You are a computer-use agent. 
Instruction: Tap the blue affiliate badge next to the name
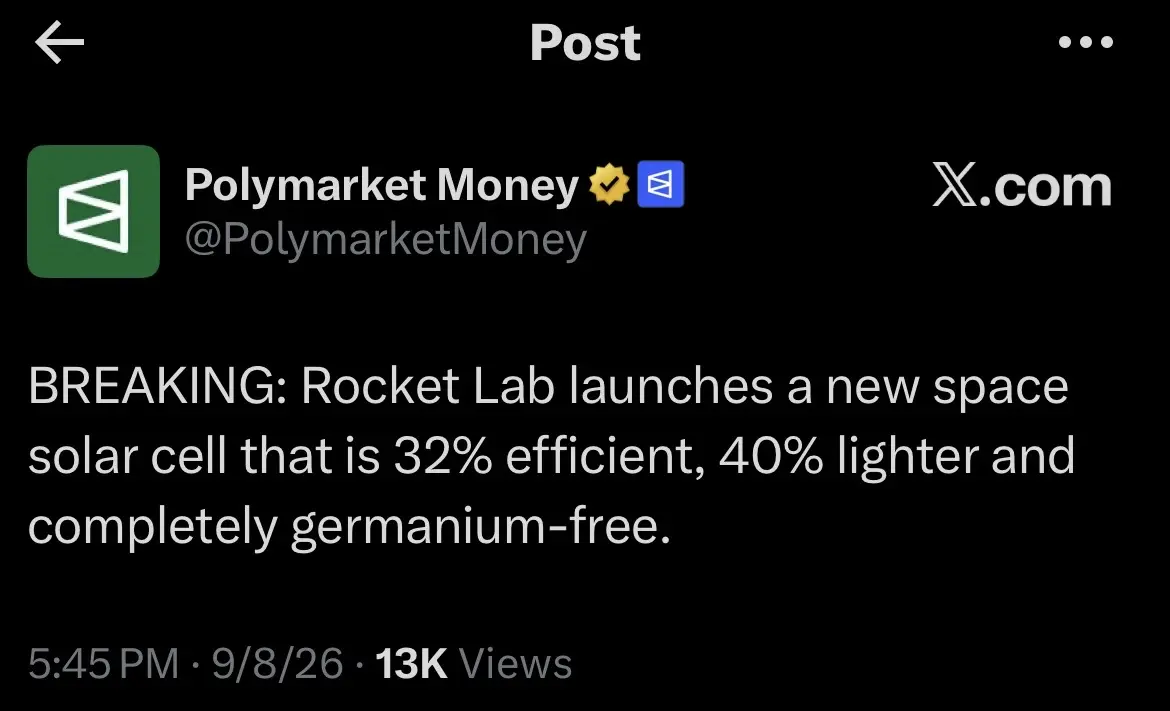660,184
